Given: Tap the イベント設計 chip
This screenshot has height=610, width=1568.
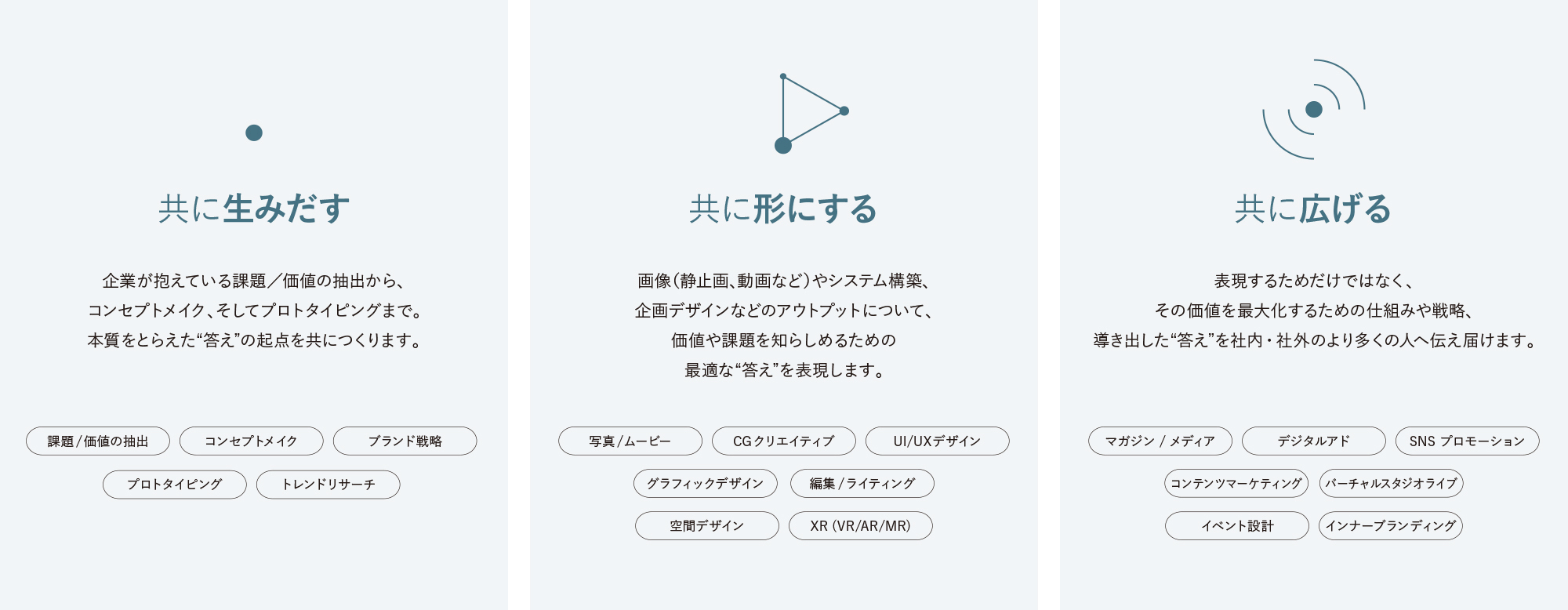Looking at the screenshot, I should (x=1237, y=526).
